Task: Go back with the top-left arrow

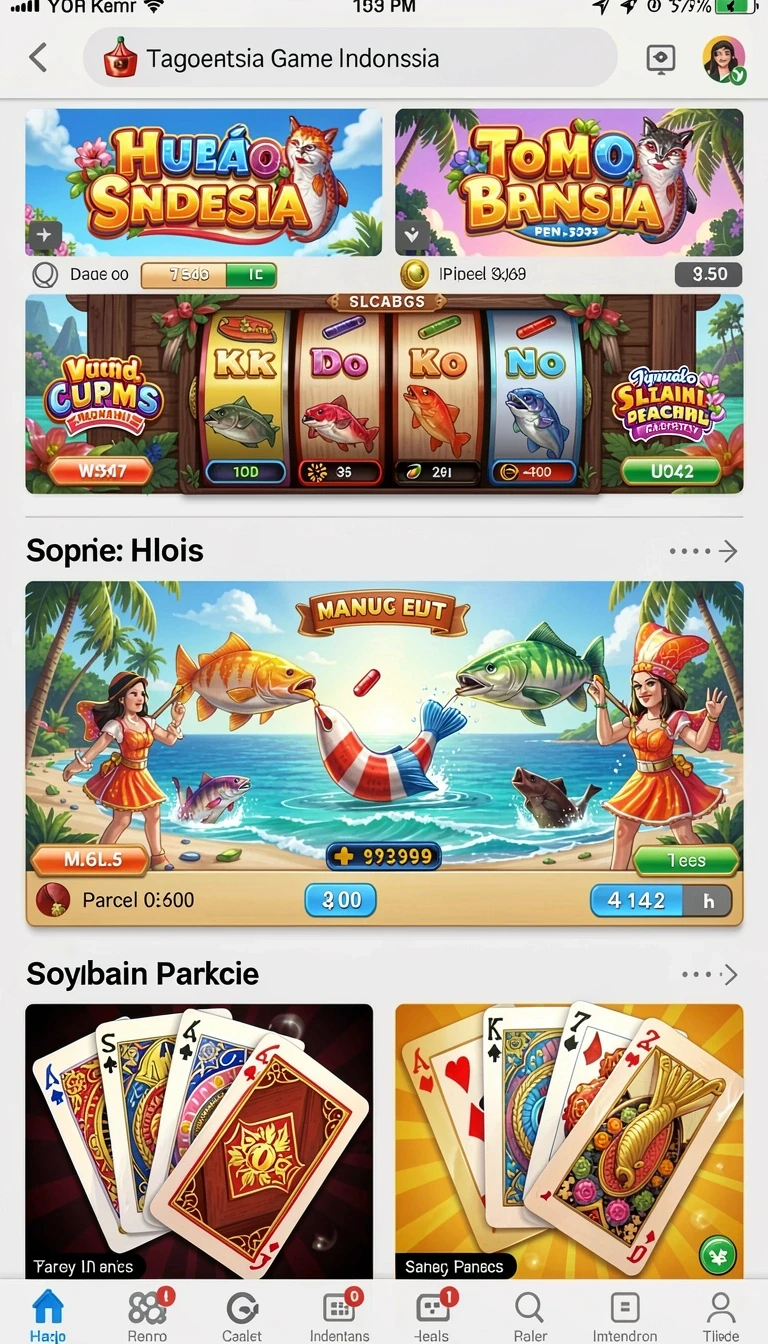Action: tap(38, 58)
